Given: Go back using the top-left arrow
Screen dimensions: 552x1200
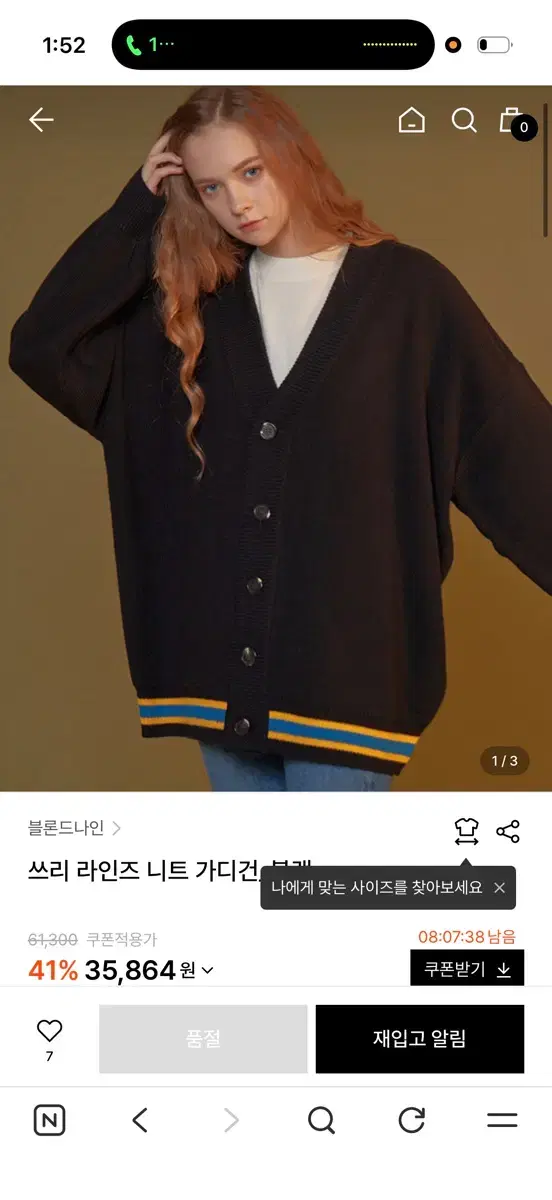Looking at the screenshot, I should [x=41, y=121].
